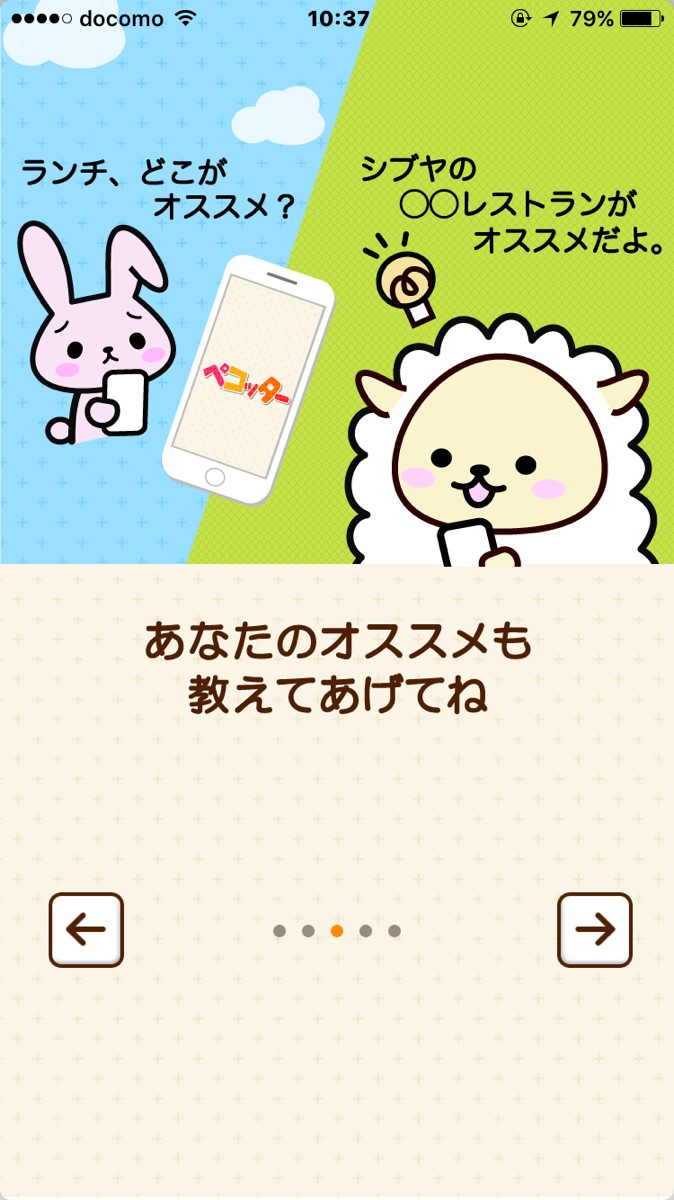Image resolution: width=674 pixels, height=1200 pixels.
Task: Advance with the right arrow button
Action: (x=595, y=930)
